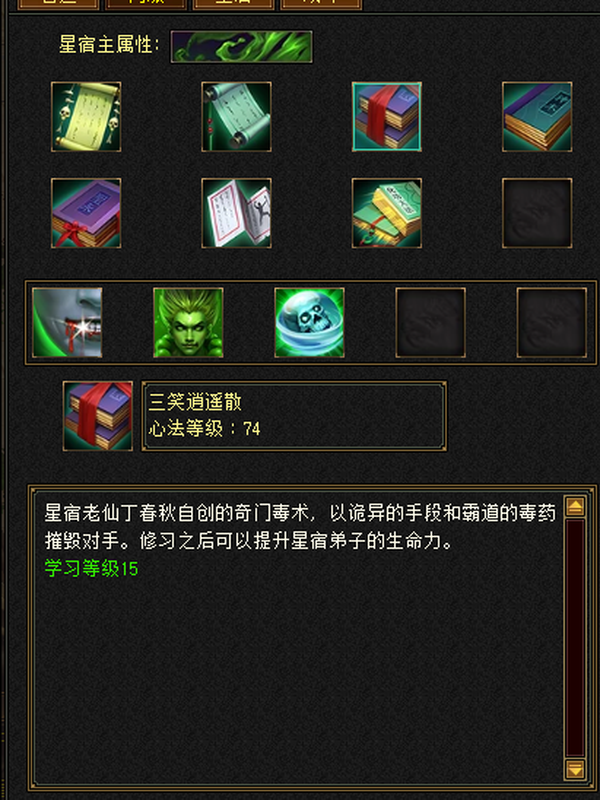The image size is (600, 800).
Task: Tap the scroll-down arrow in the description box
Action: point(575,769)
